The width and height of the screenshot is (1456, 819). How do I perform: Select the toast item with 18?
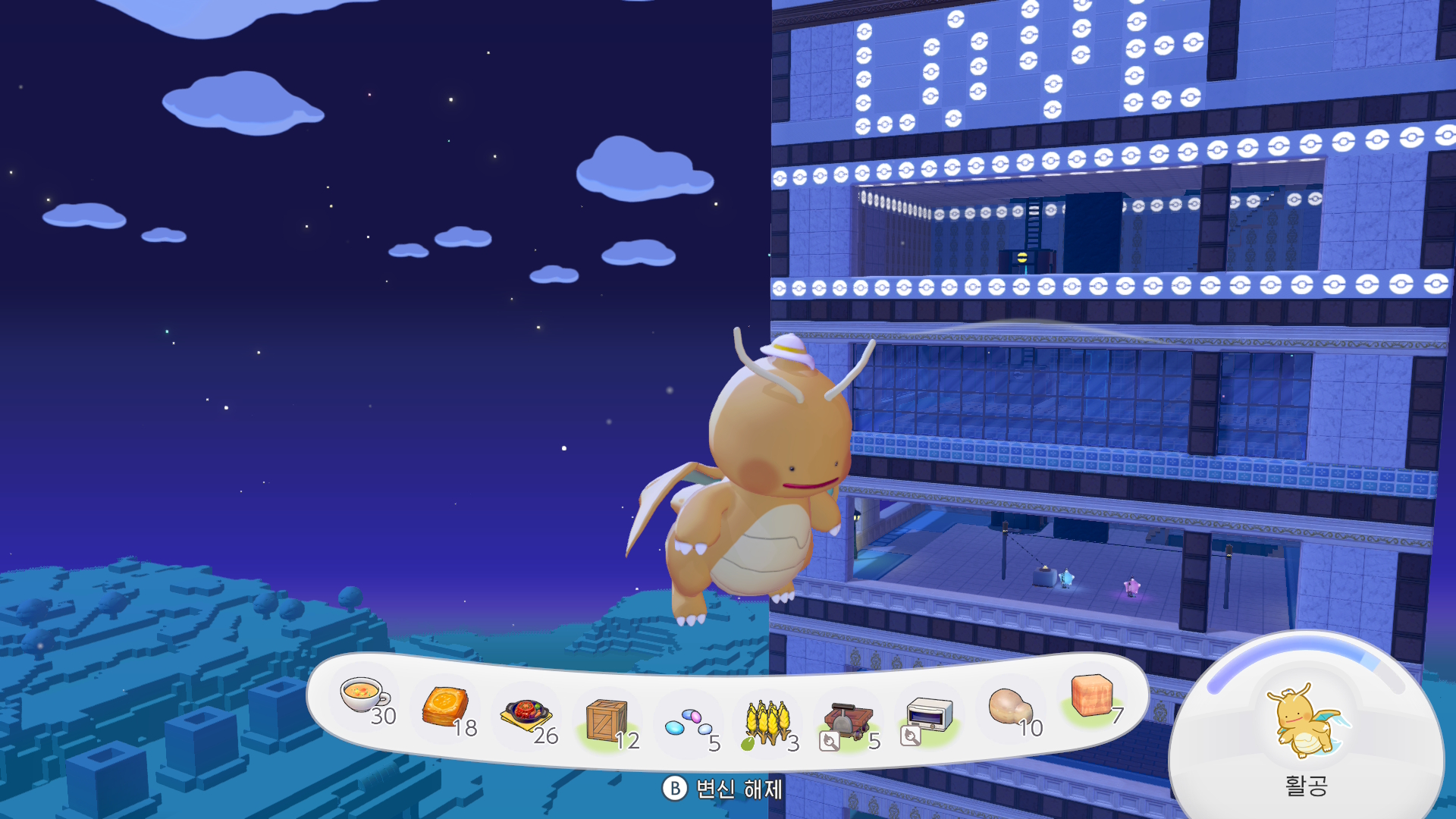tap(445, 707)
